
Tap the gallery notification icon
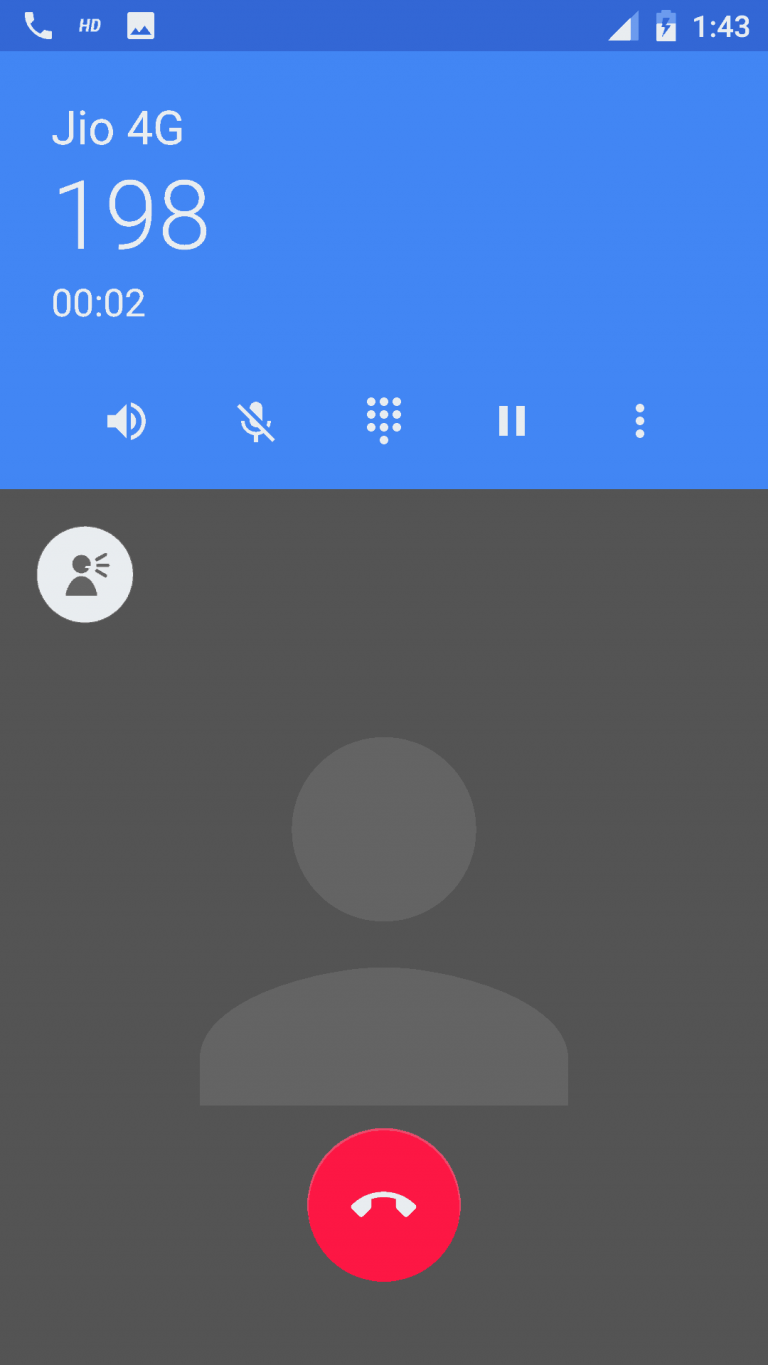tap(140, 26)
